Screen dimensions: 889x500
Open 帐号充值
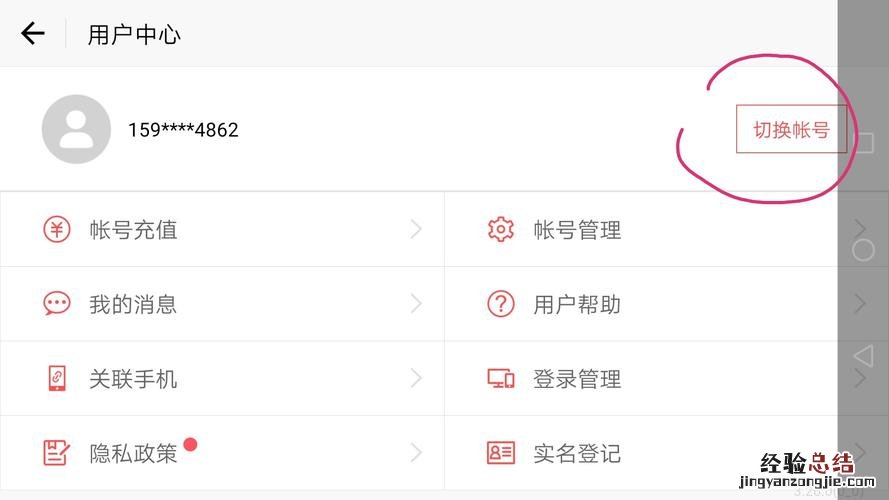point(222,230)
